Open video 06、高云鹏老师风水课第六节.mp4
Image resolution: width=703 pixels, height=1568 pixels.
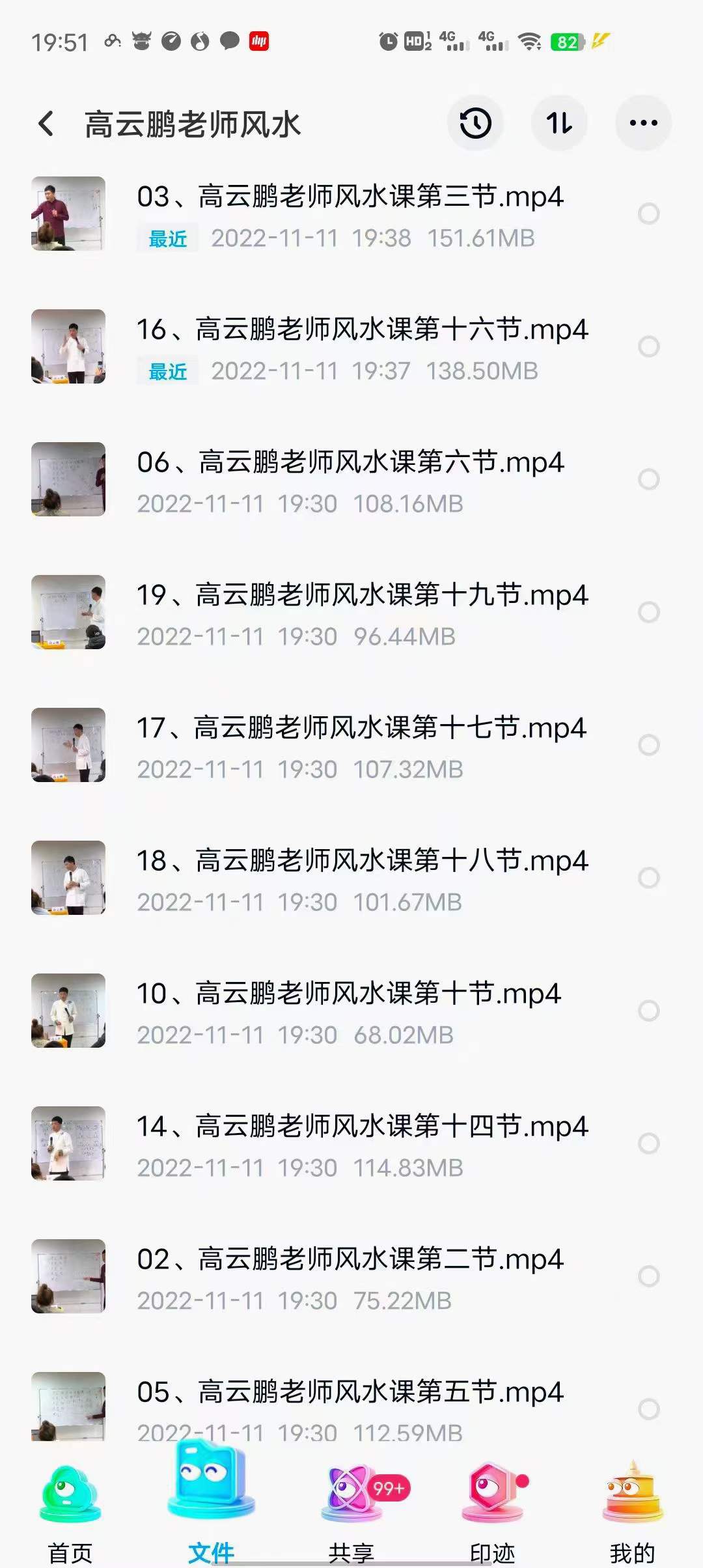(x=350, y=462)
